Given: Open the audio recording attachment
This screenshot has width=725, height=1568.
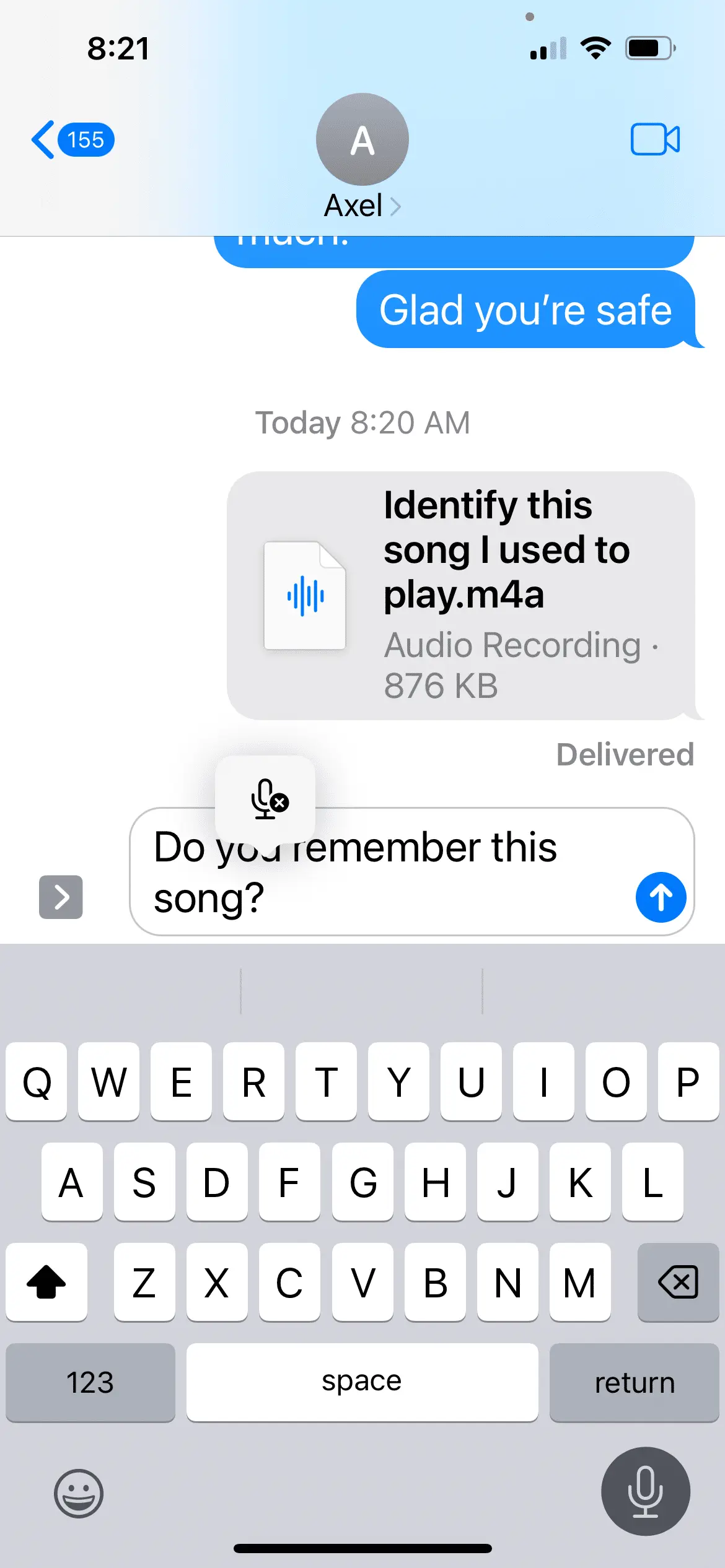Looking at the screenshot, I should [x=460, y=595].
